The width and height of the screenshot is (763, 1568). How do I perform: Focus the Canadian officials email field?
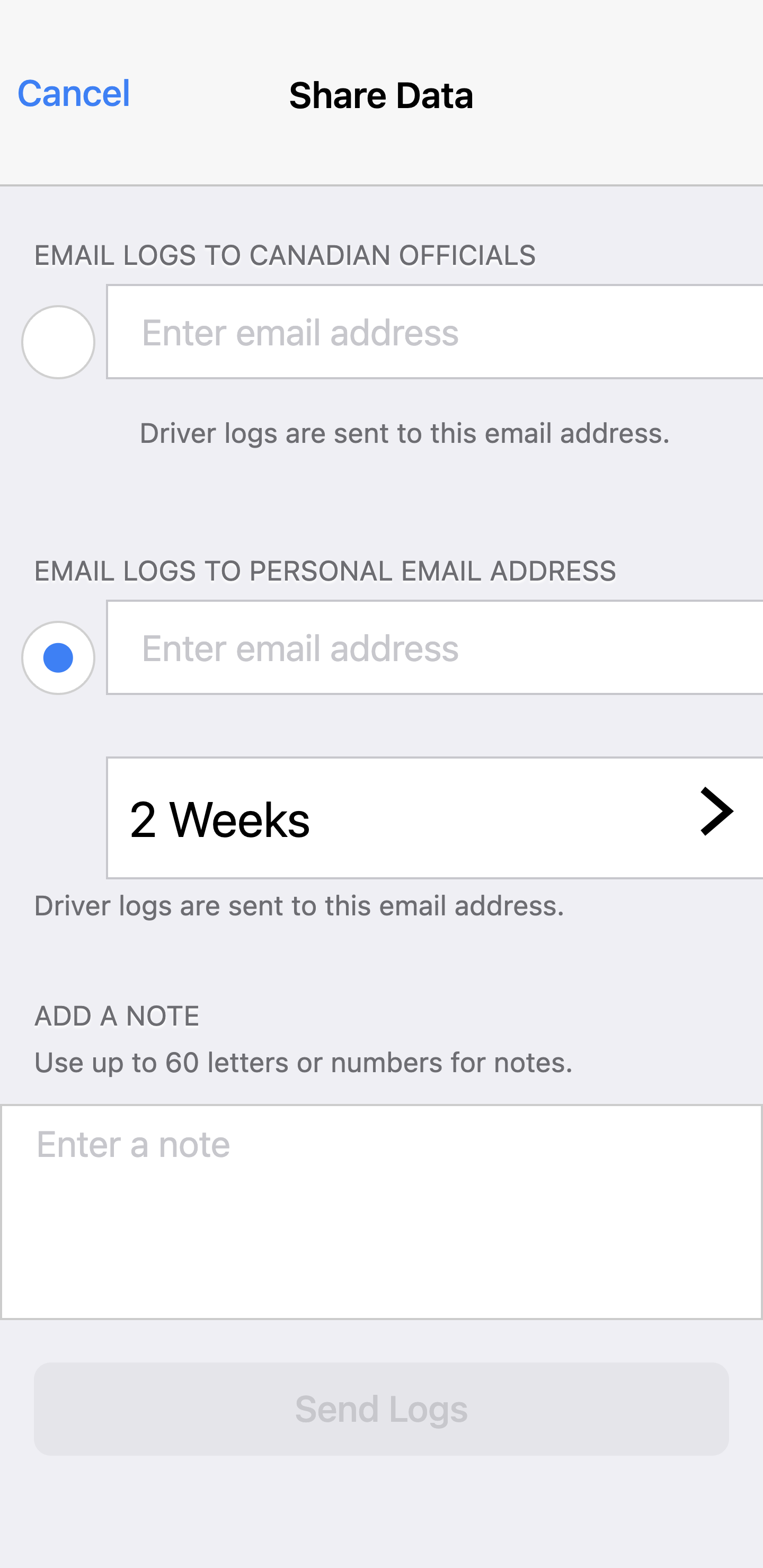click(433, 332)
